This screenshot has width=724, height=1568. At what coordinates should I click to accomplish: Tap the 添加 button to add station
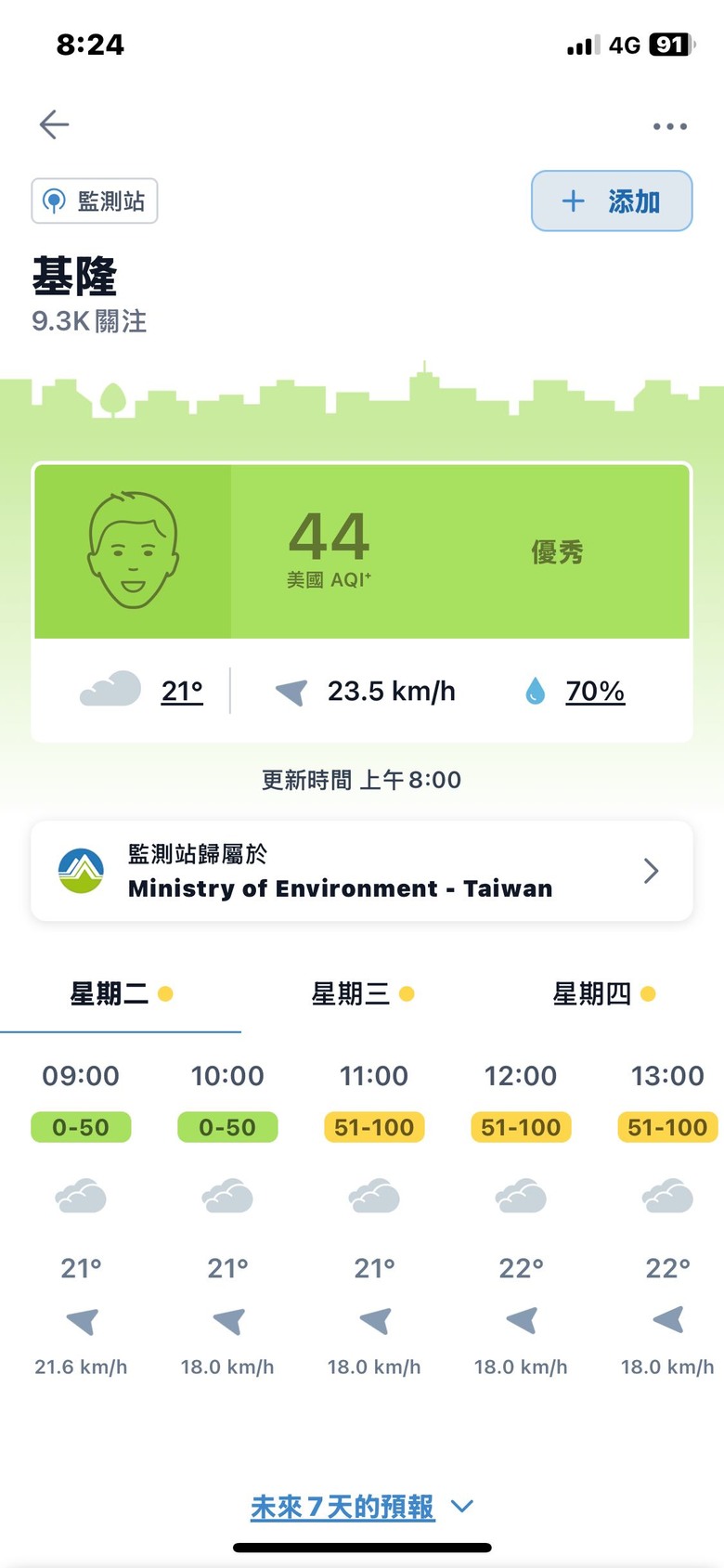click(612, 201)
